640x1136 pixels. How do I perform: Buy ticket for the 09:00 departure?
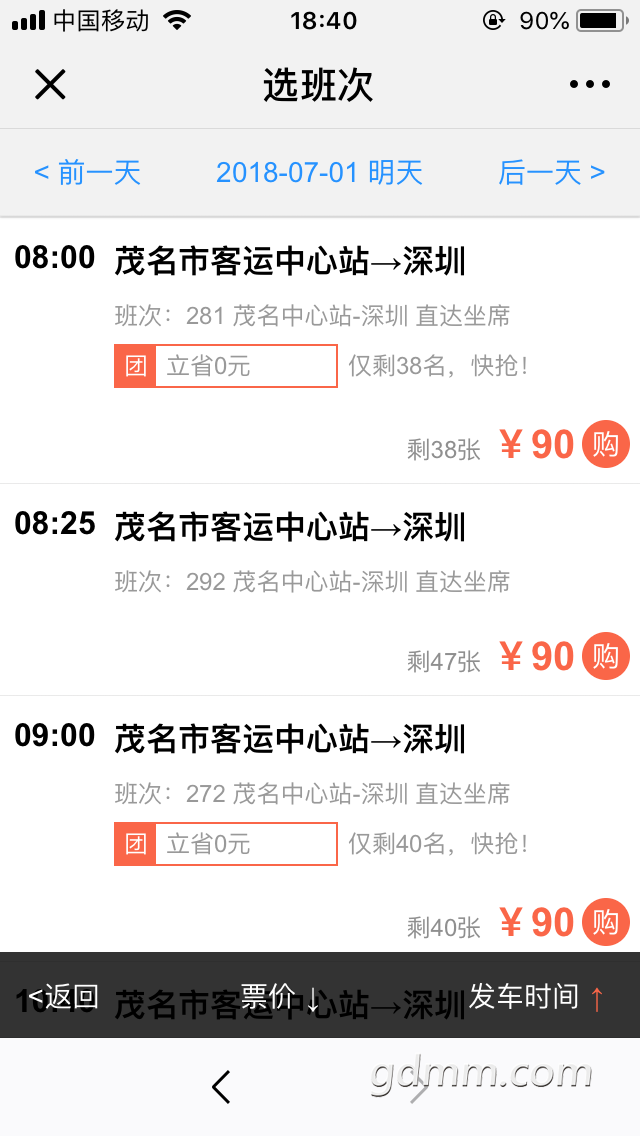(x=605, y=922)
